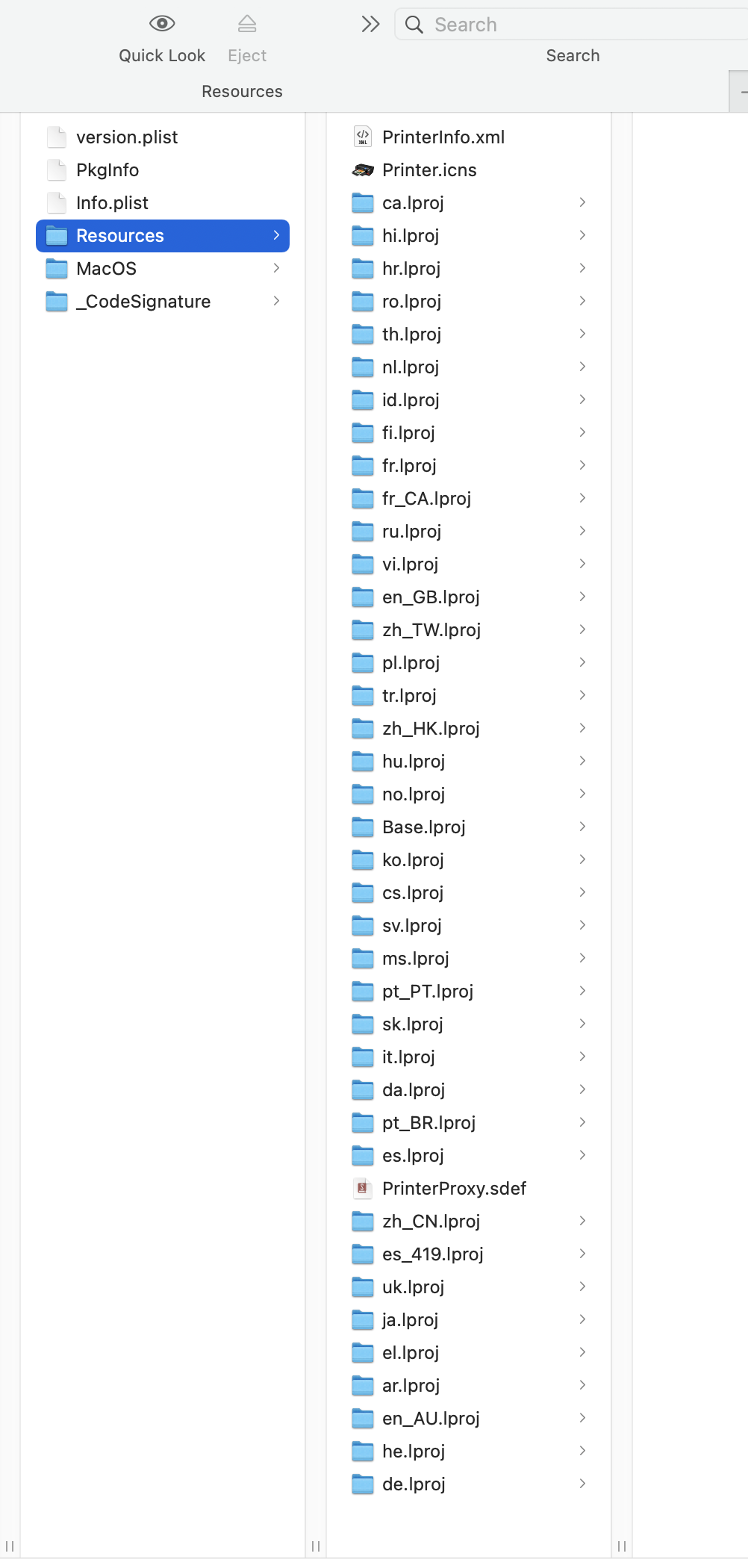Select the PrinterInfo.xml file

pos(443,137)
